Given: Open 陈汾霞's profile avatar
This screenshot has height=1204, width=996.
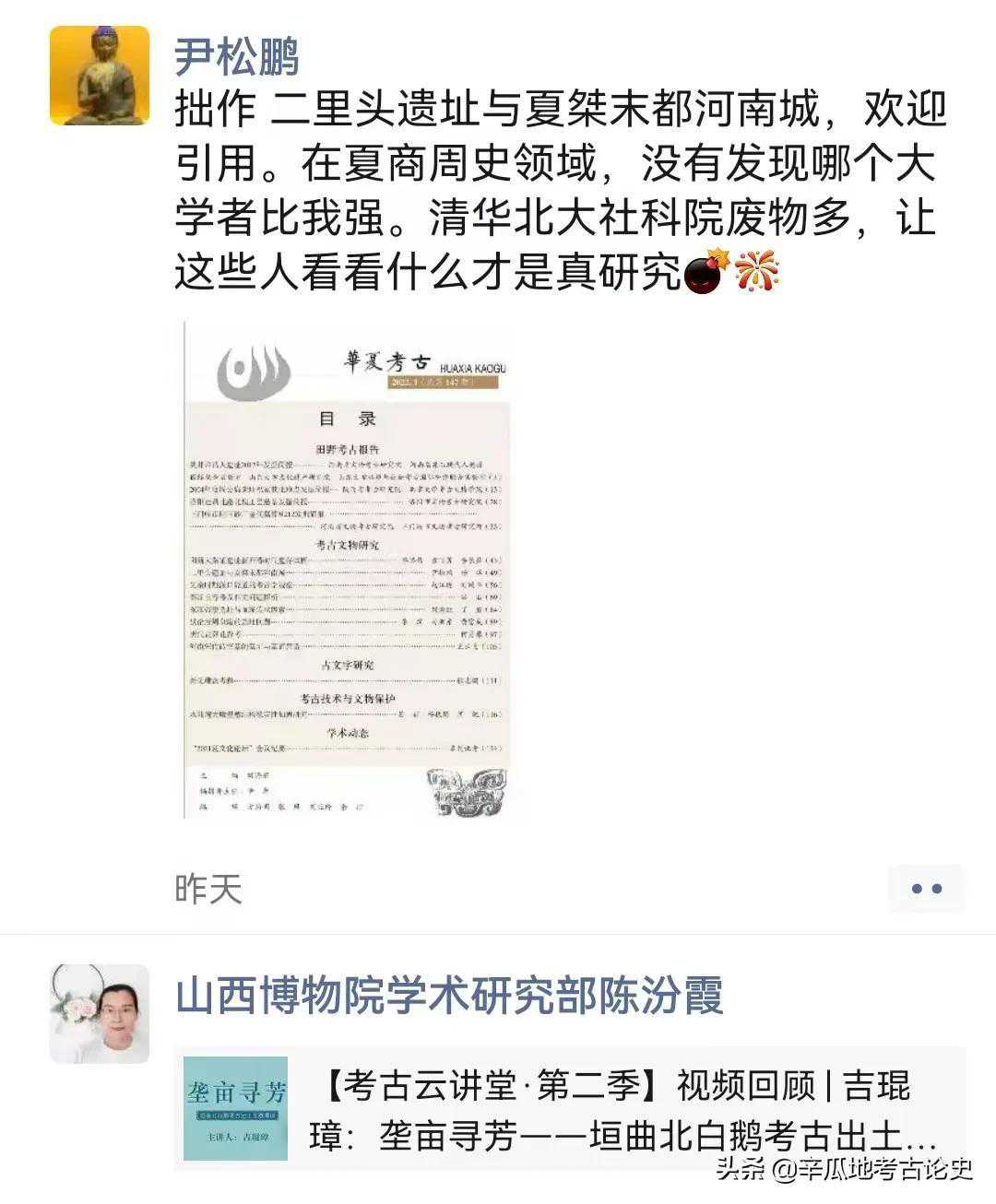Looking at the screenshot, I should [x=100, y=1013].
